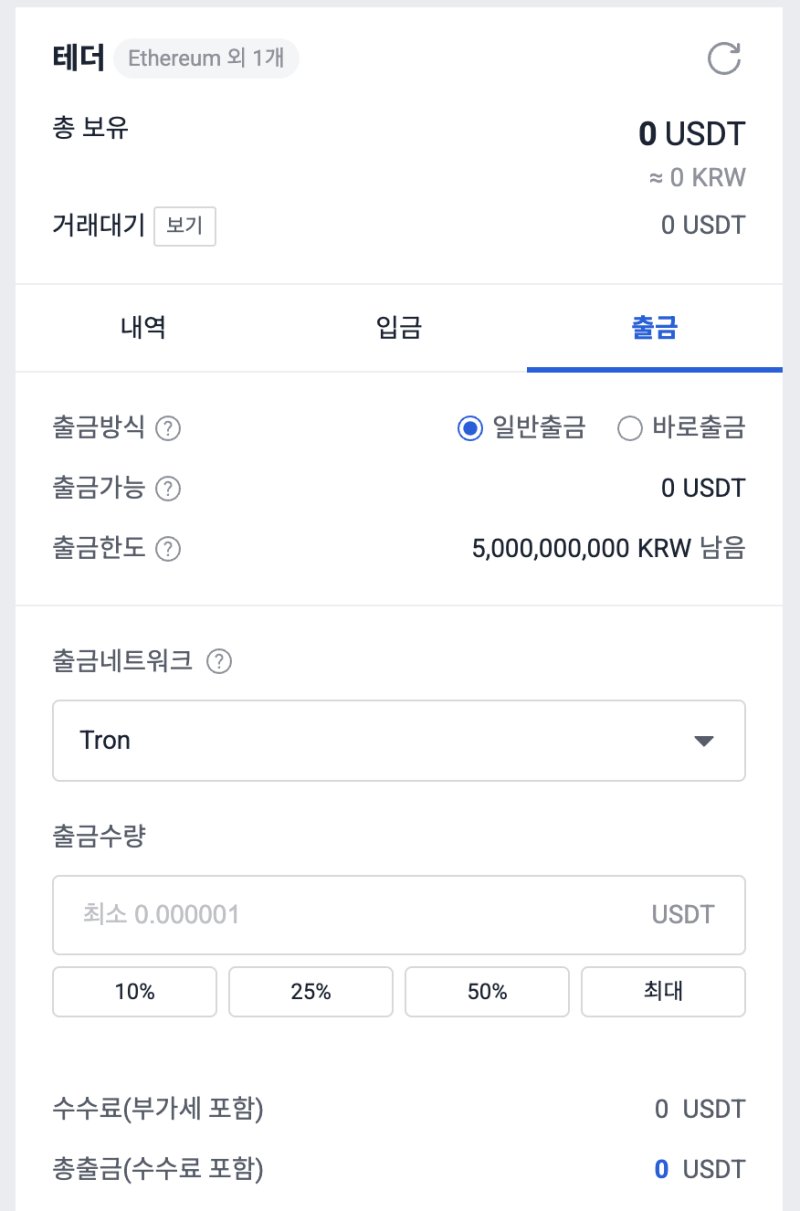The image size is (800, 1211).
Task: Click the 50% amount shortcut
Action: [486, 991]
